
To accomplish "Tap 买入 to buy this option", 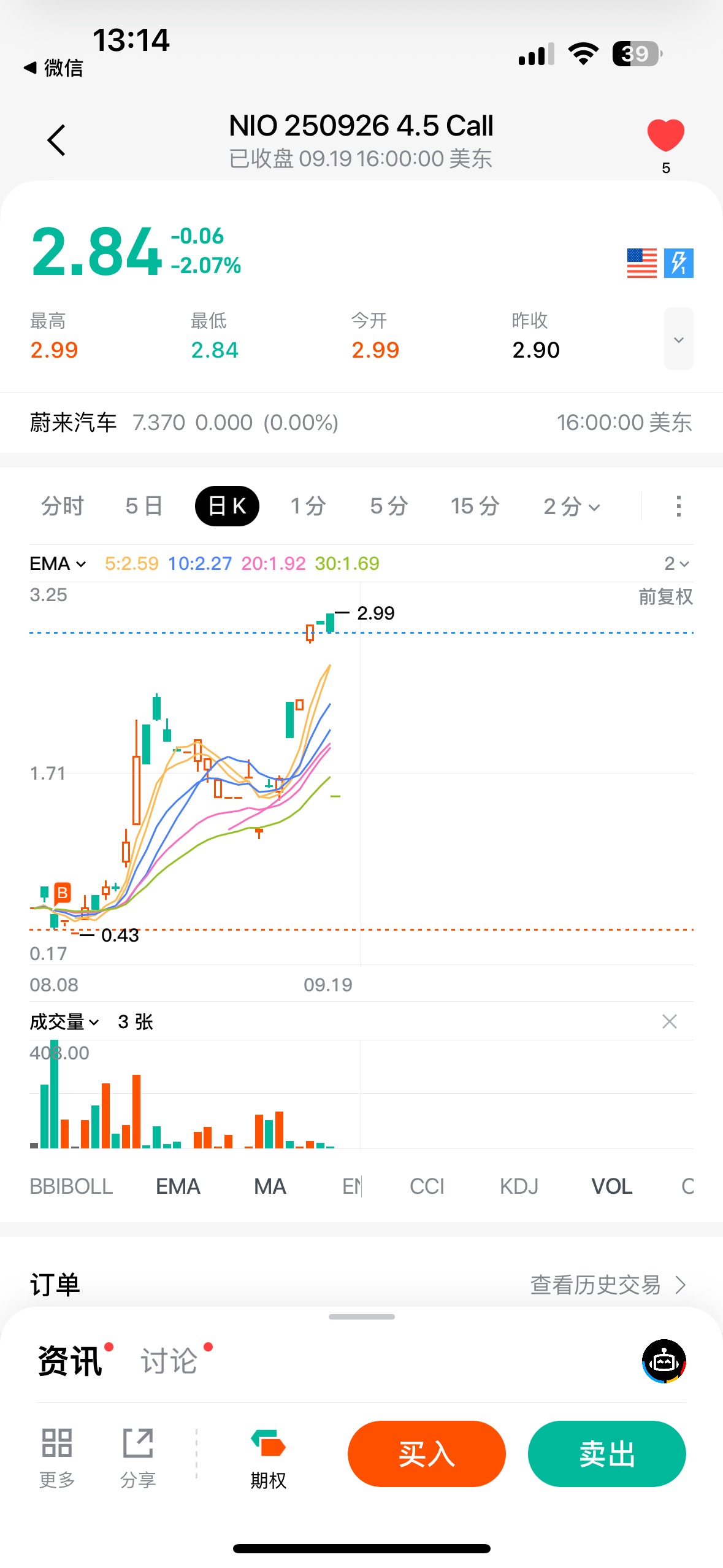I will click(426, 1454).
